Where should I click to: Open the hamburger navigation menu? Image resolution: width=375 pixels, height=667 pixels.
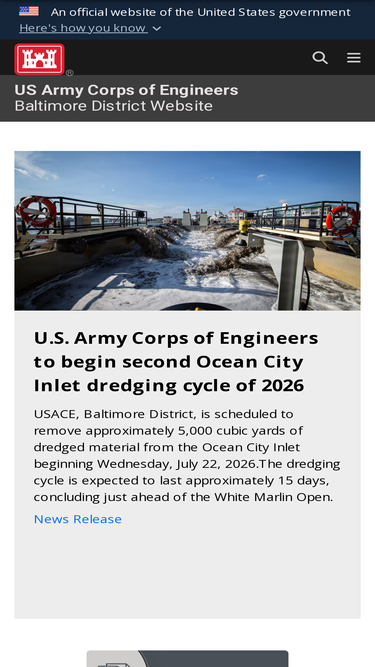(x=353, y=57)
